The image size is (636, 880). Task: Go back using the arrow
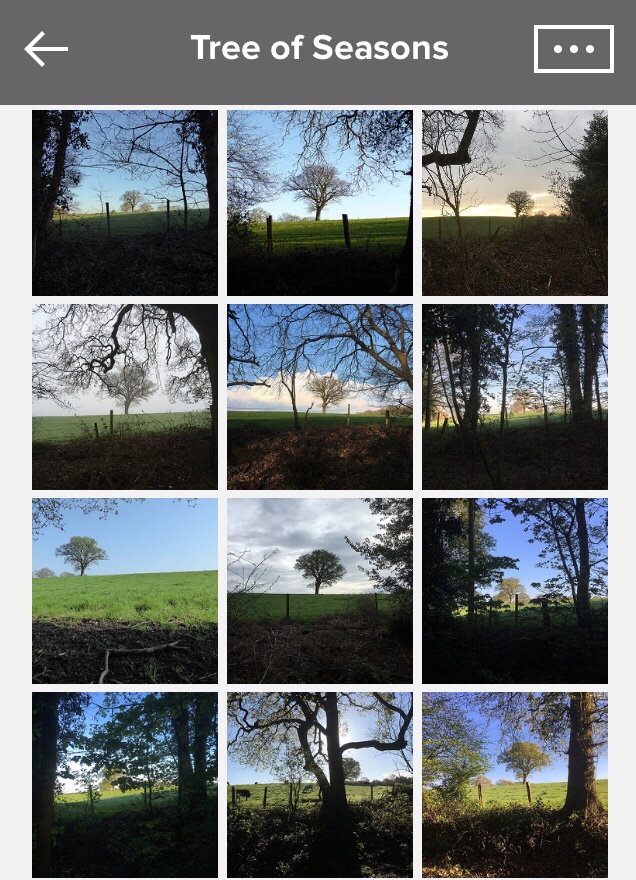pyautogui.click(x=46, y=49)
